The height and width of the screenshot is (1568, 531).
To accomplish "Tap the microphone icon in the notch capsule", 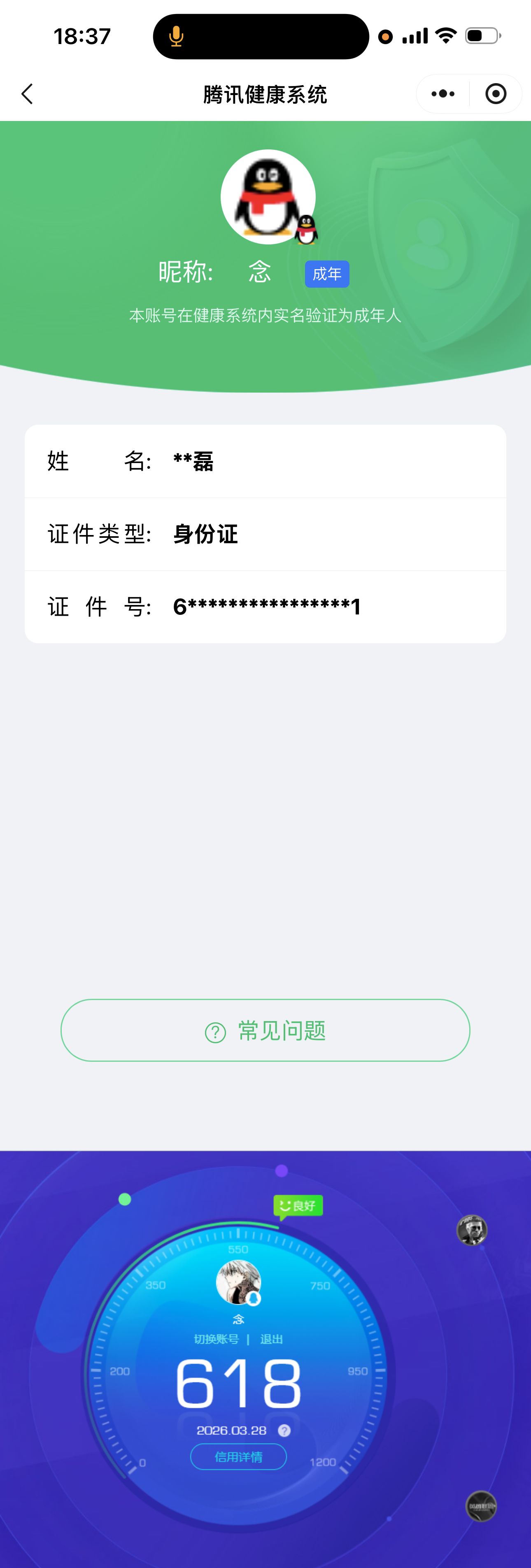I will 176,37.
